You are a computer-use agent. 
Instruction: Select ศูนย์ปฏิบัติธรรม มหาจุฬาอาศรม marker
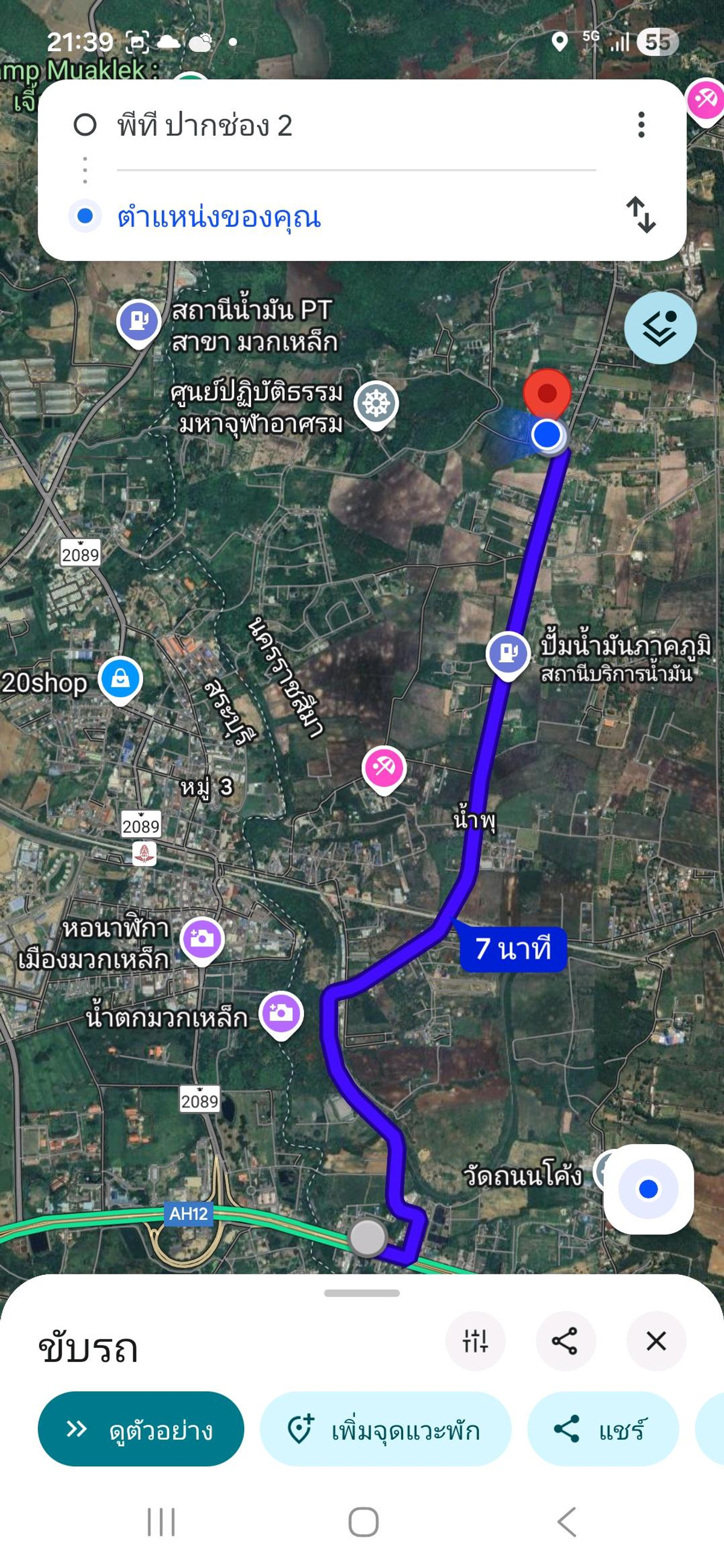coord(376,403)
